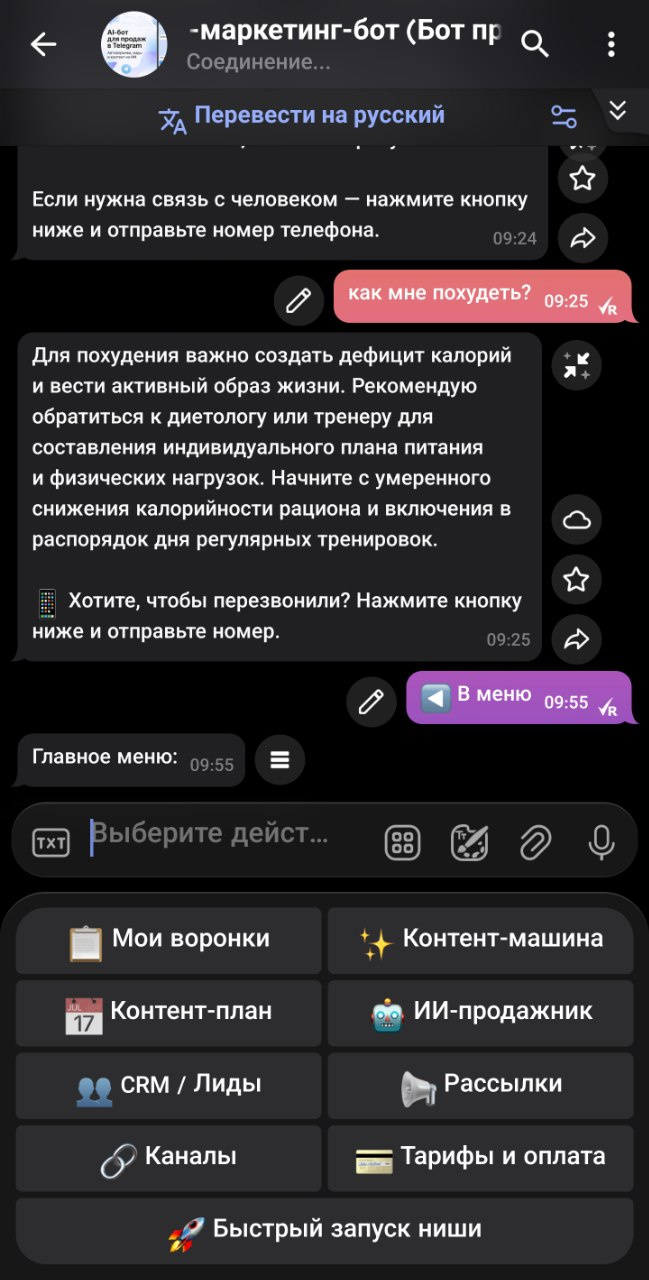Open Контент-план

click(x=168, y=1012)
